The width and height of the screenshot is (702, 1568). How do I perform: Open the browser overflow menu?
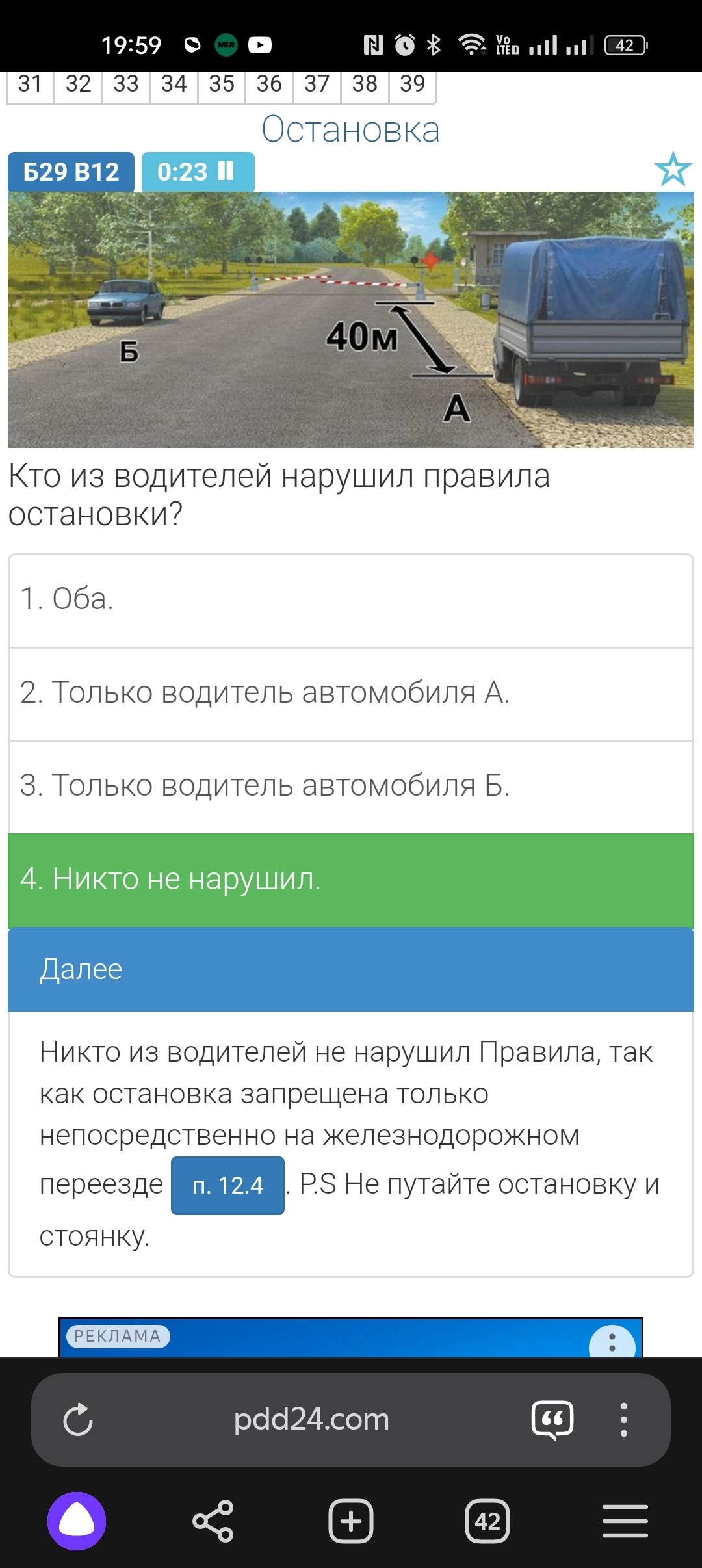pyautogui.click(x=624, y=1420)
